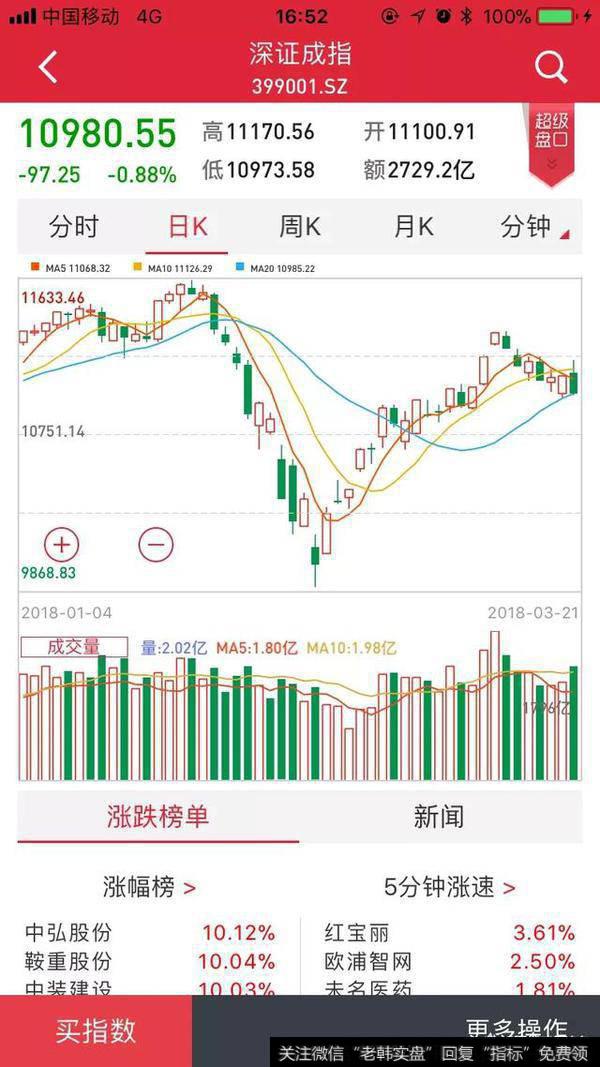The height and width of the screenshot is (1067, 600).
Task: Open the search magnifier icon
Action: [551, 67]
